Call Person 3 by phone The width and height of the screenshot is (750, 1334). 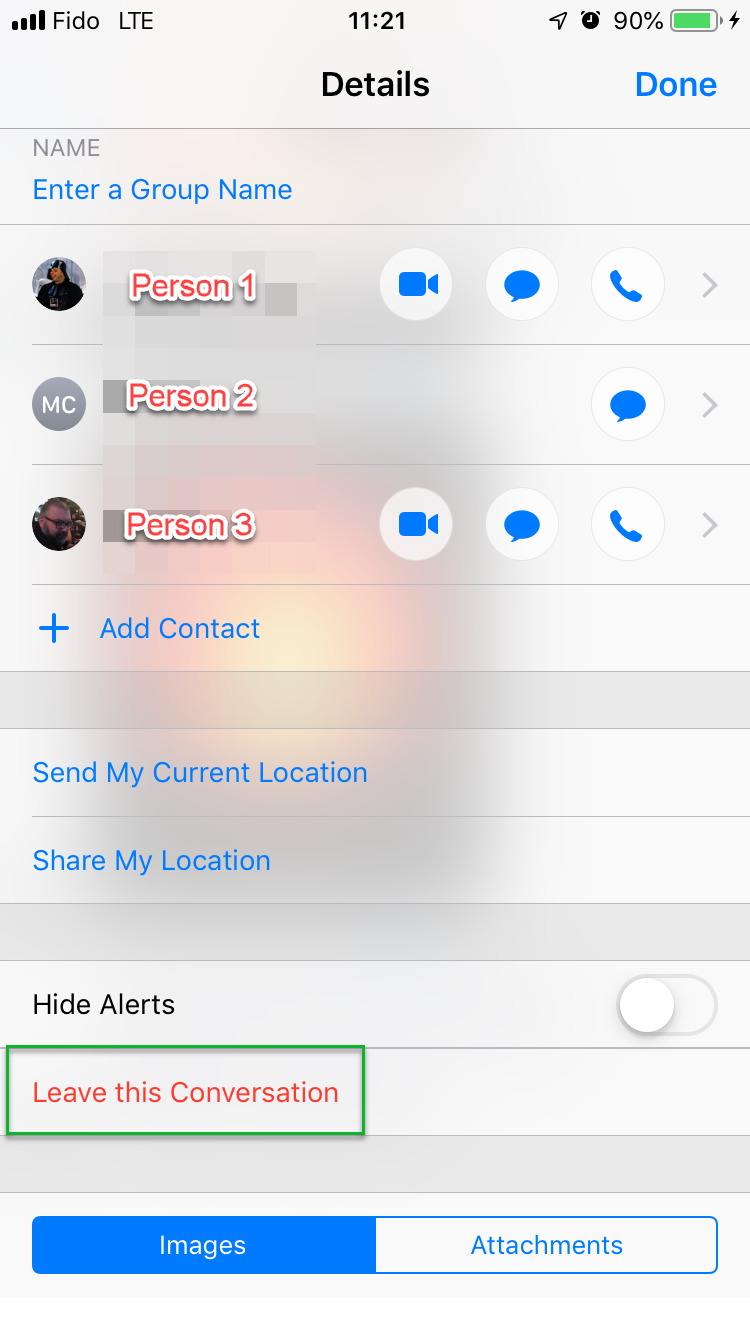tap(627, 524)
